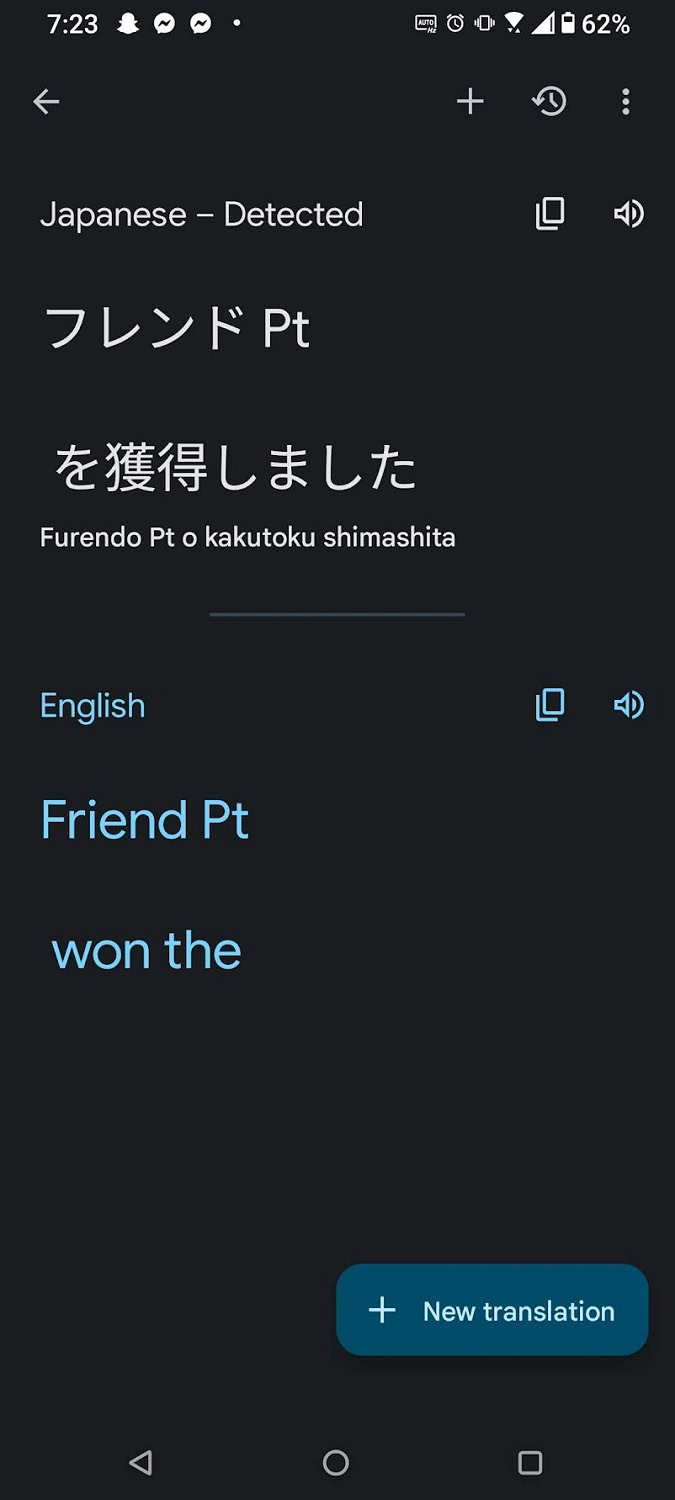675x1500 pixels.
Task: Edit the Japanese source text
Action: coord(230,400)
